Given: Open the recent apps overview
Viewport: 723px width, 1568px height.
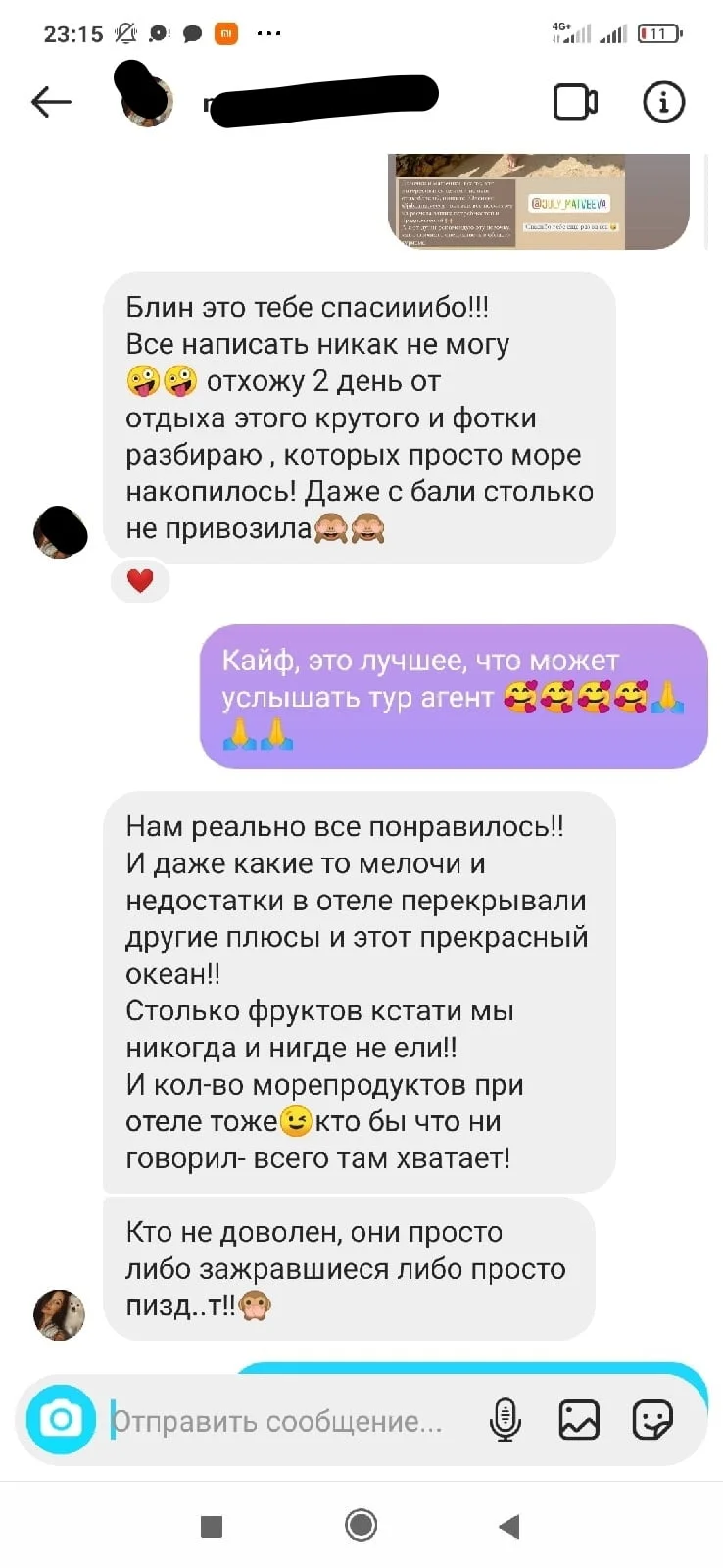Looking at the screenshot, I should [x=212, y=1526].
